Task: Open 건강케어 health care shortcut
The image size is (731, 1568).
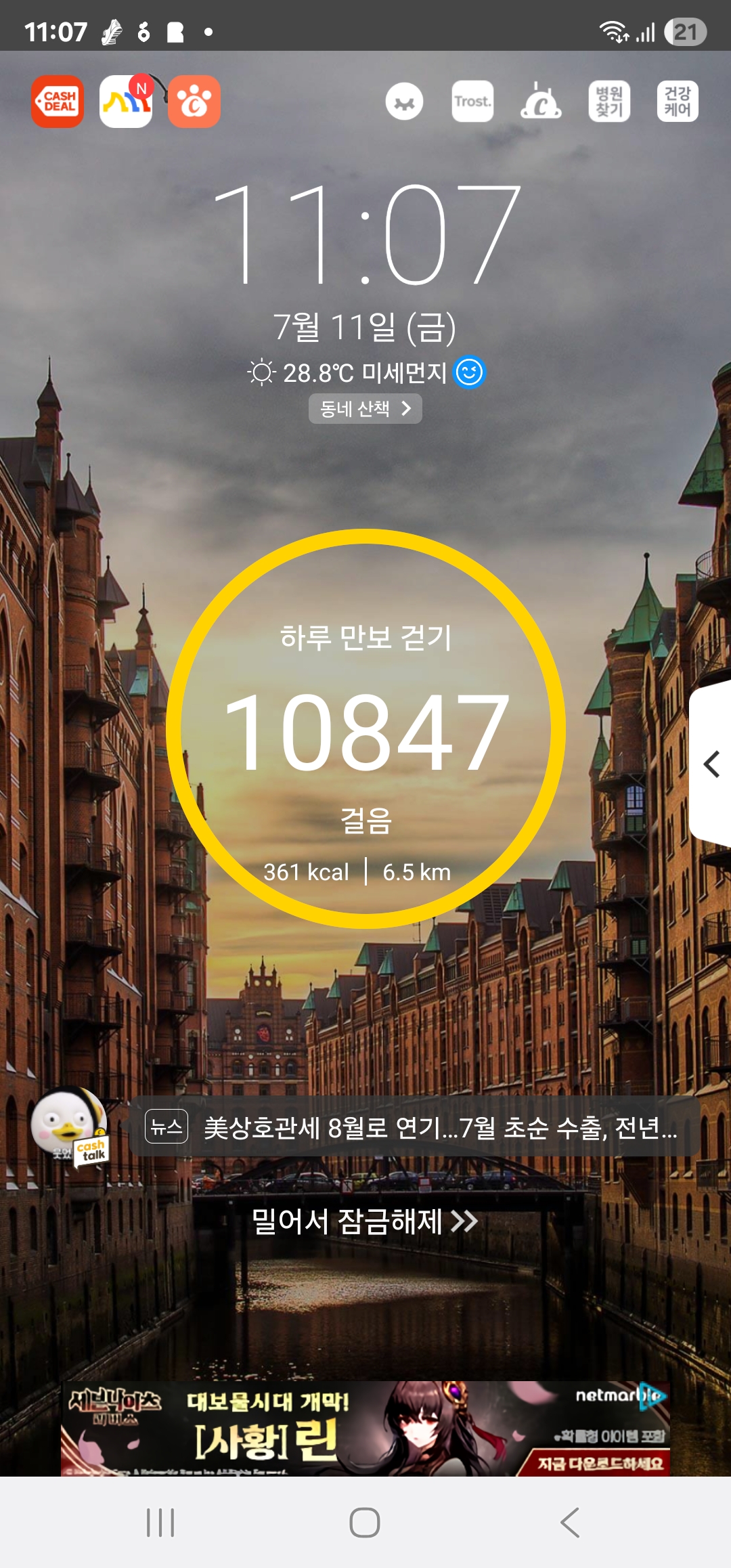Action: pyautogui.click(x=678, y=102)
